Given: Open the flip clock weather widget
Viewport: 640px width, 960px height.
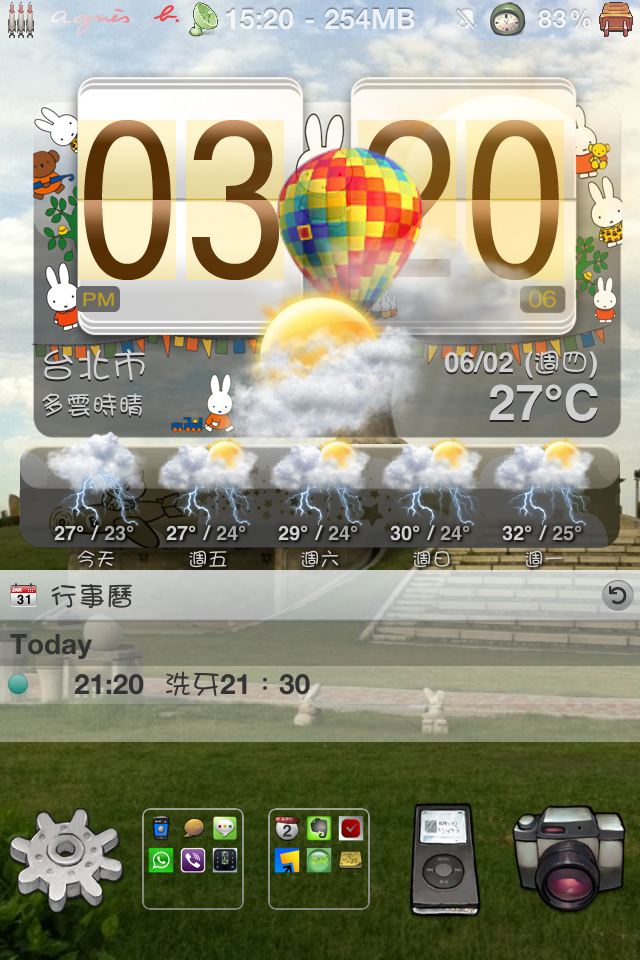Looking at the screenshot, I should (x=326, y=240).
